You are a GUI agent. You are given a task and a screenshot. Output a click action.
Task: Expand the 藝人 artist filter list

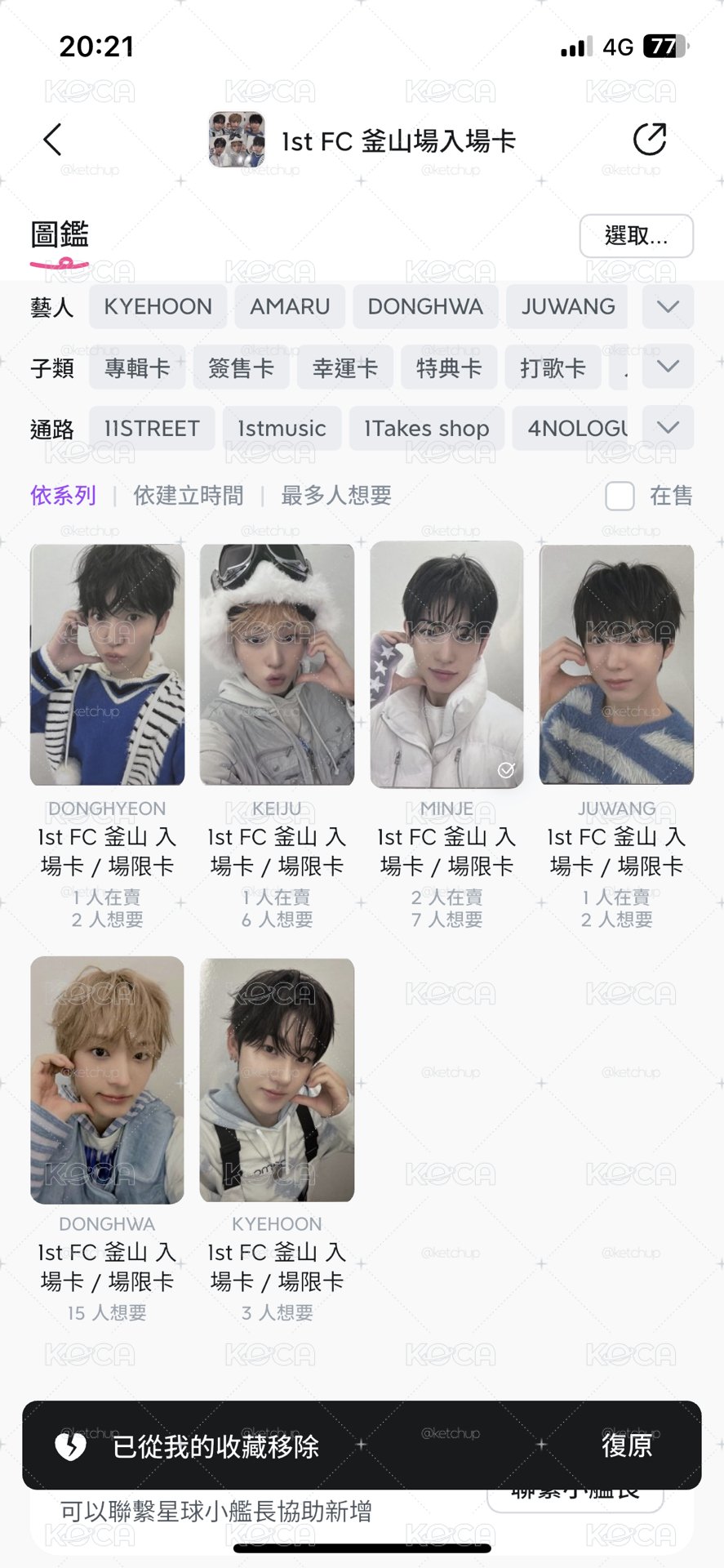(668, 307)
